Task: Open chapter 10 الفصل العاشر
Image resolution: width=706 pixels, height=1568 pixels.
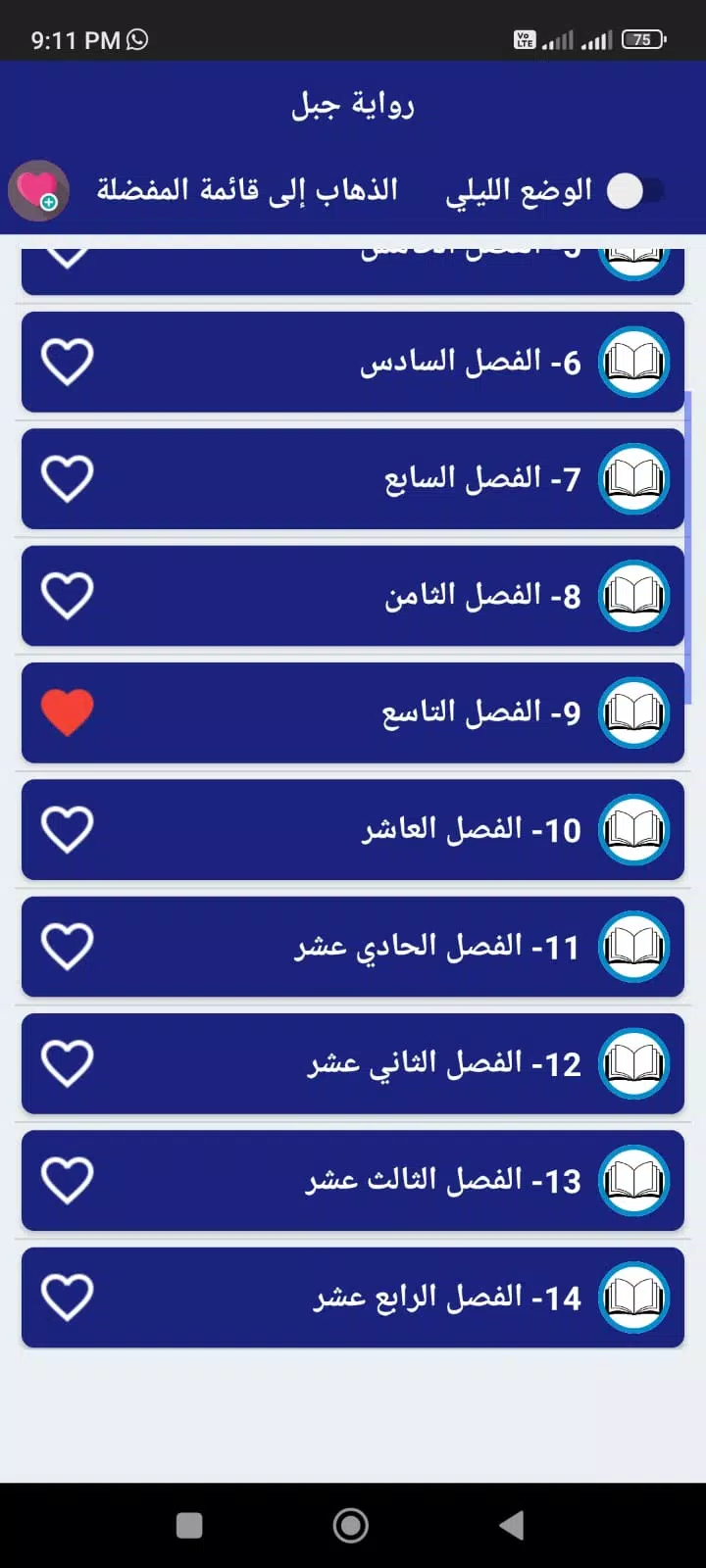Action: (x=392, y=830)
